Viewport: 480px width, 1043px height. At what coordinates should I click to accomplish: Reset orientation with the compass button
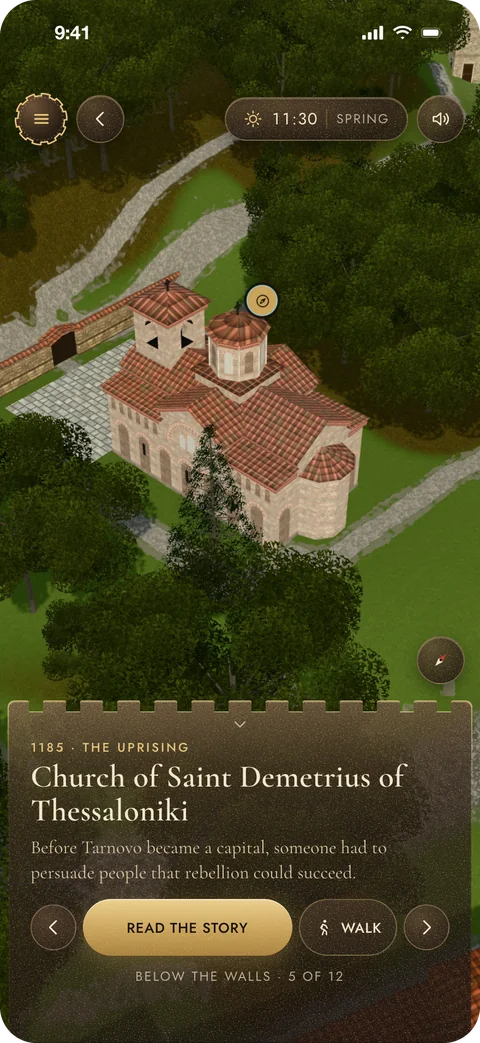(440, 661)
